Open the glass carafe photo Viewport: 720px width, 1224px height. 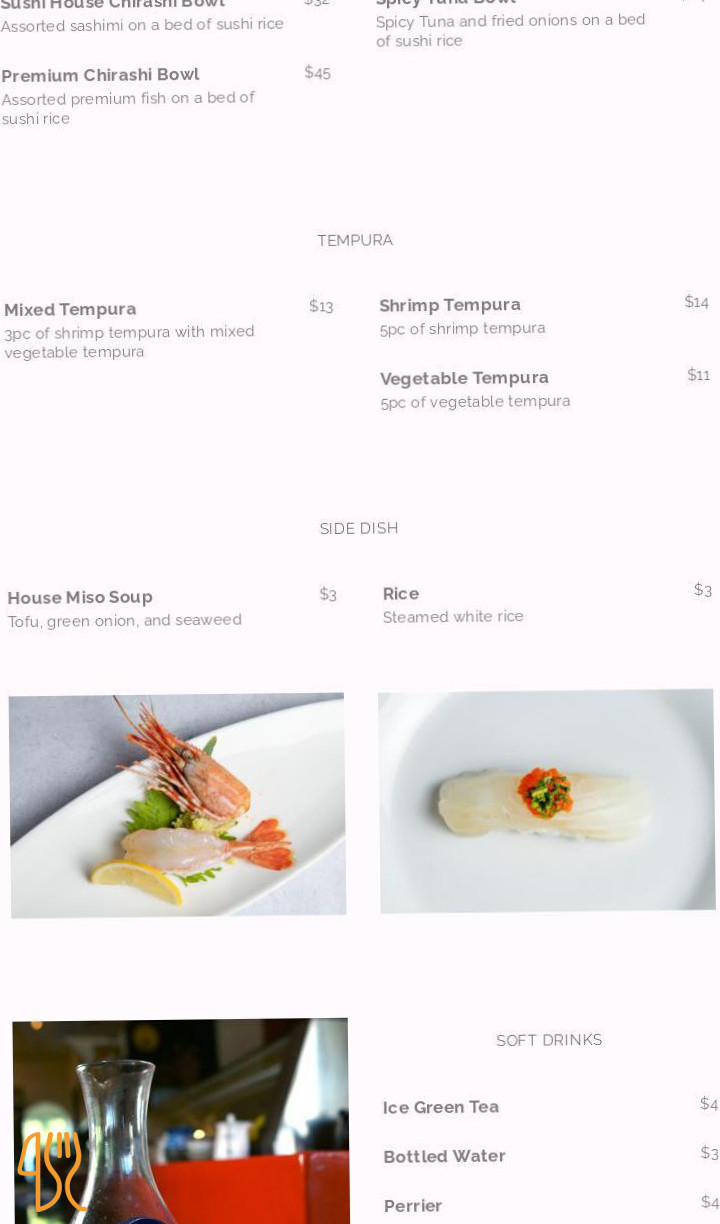pos(181,1121)
